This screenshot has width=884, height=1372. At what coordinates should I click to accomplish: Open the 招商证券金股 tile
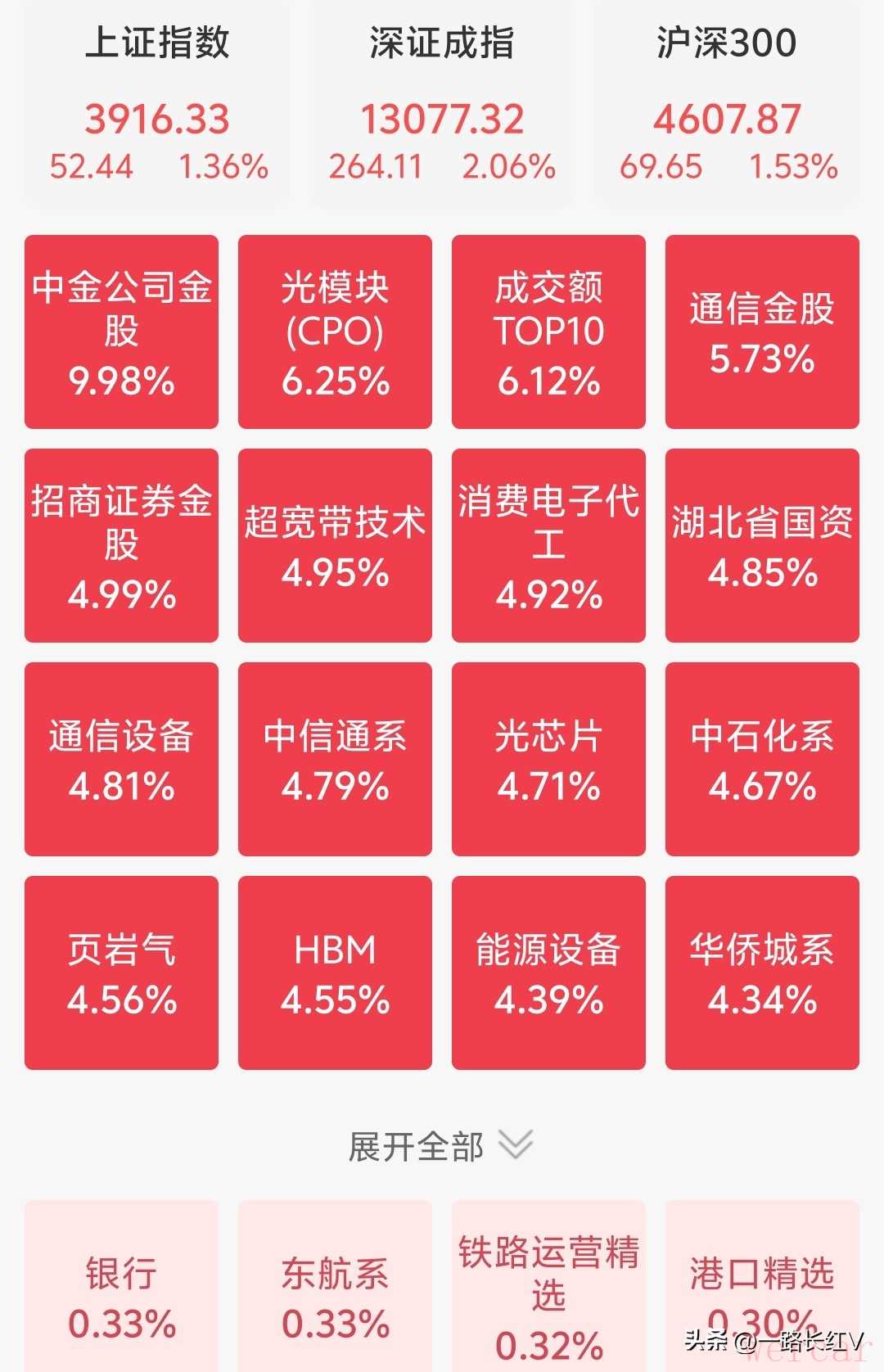point(121,545)
